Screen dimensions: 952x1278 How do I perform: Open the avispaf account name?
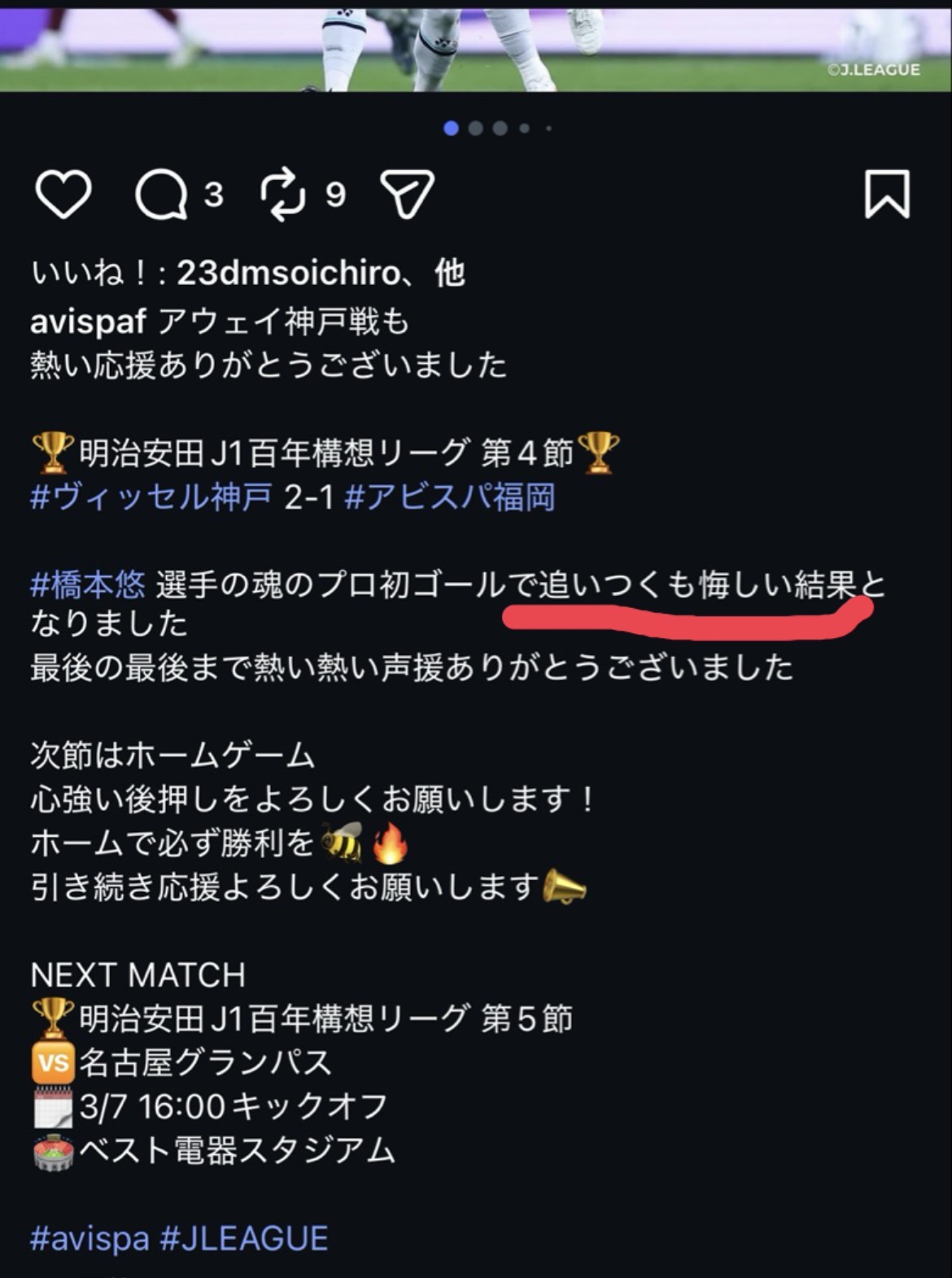click(x=88, y=322)
